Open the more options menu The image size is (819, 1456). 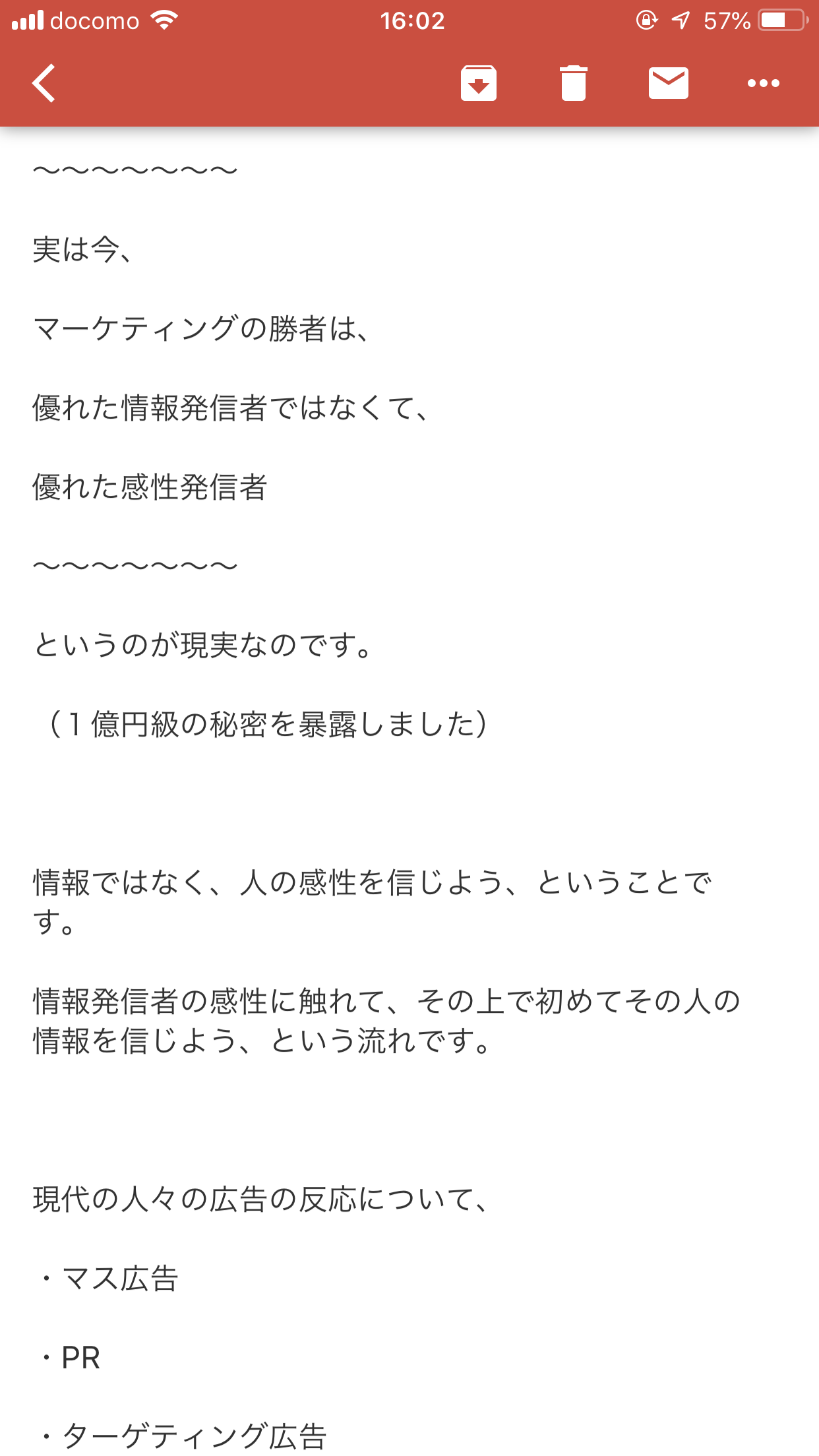point(763,83)
